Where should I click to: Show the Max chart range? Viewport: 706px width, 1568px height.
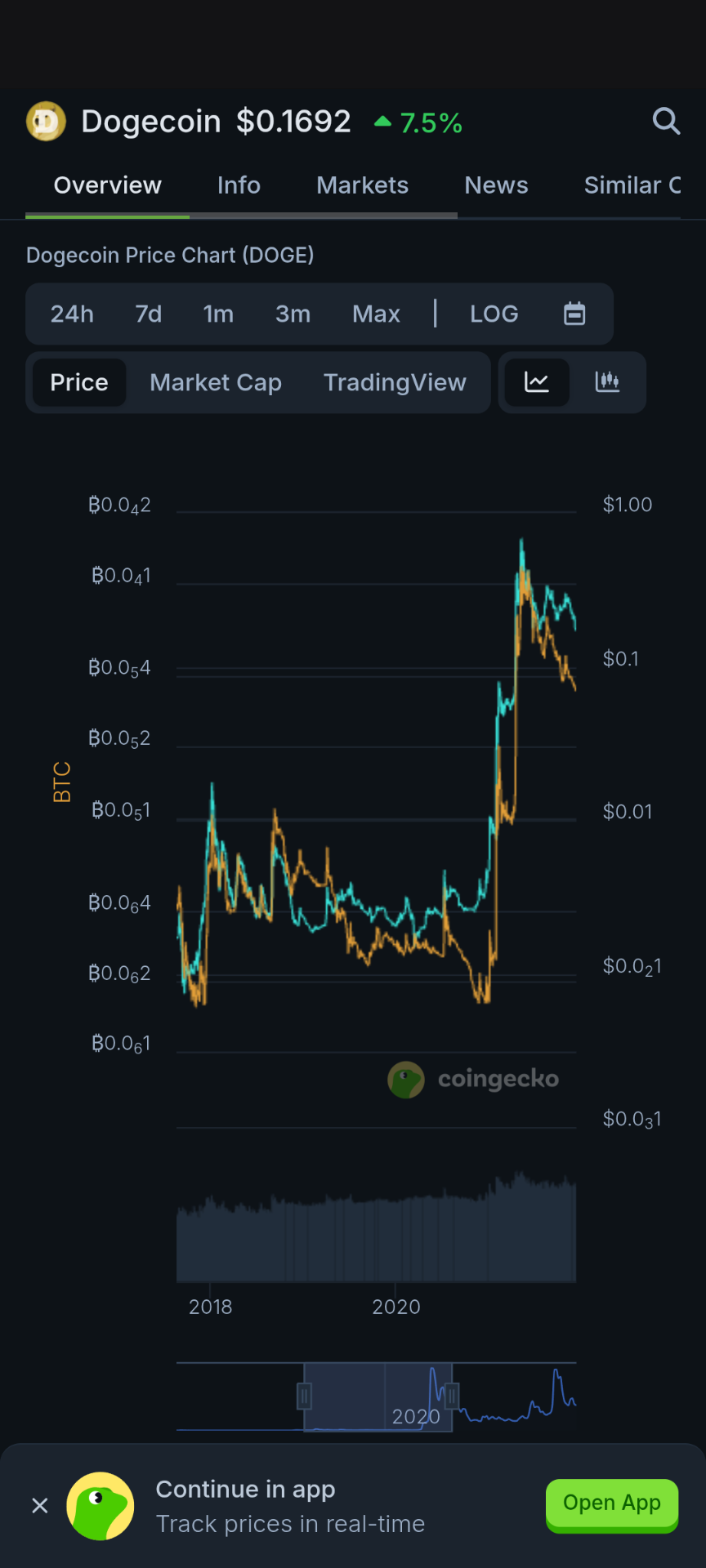[x=376, y=314]
